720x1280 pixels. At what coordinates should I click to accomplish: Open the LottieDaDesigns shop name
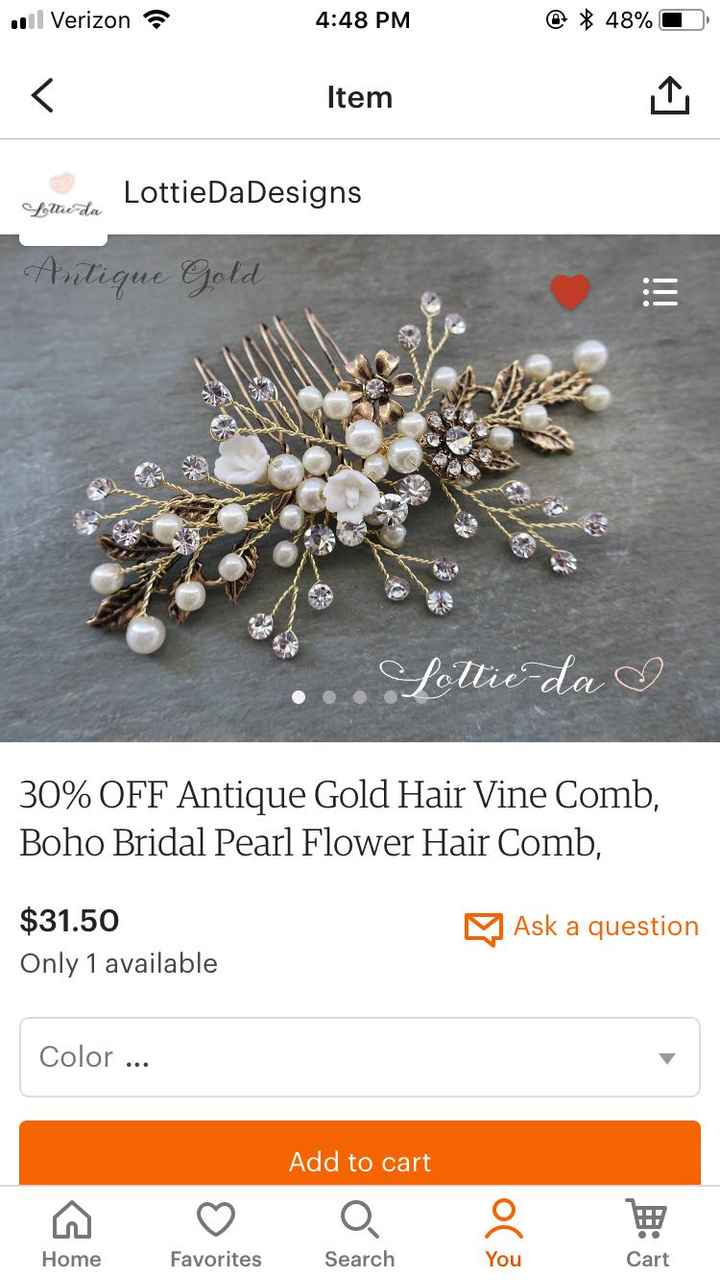coord(241,193)
